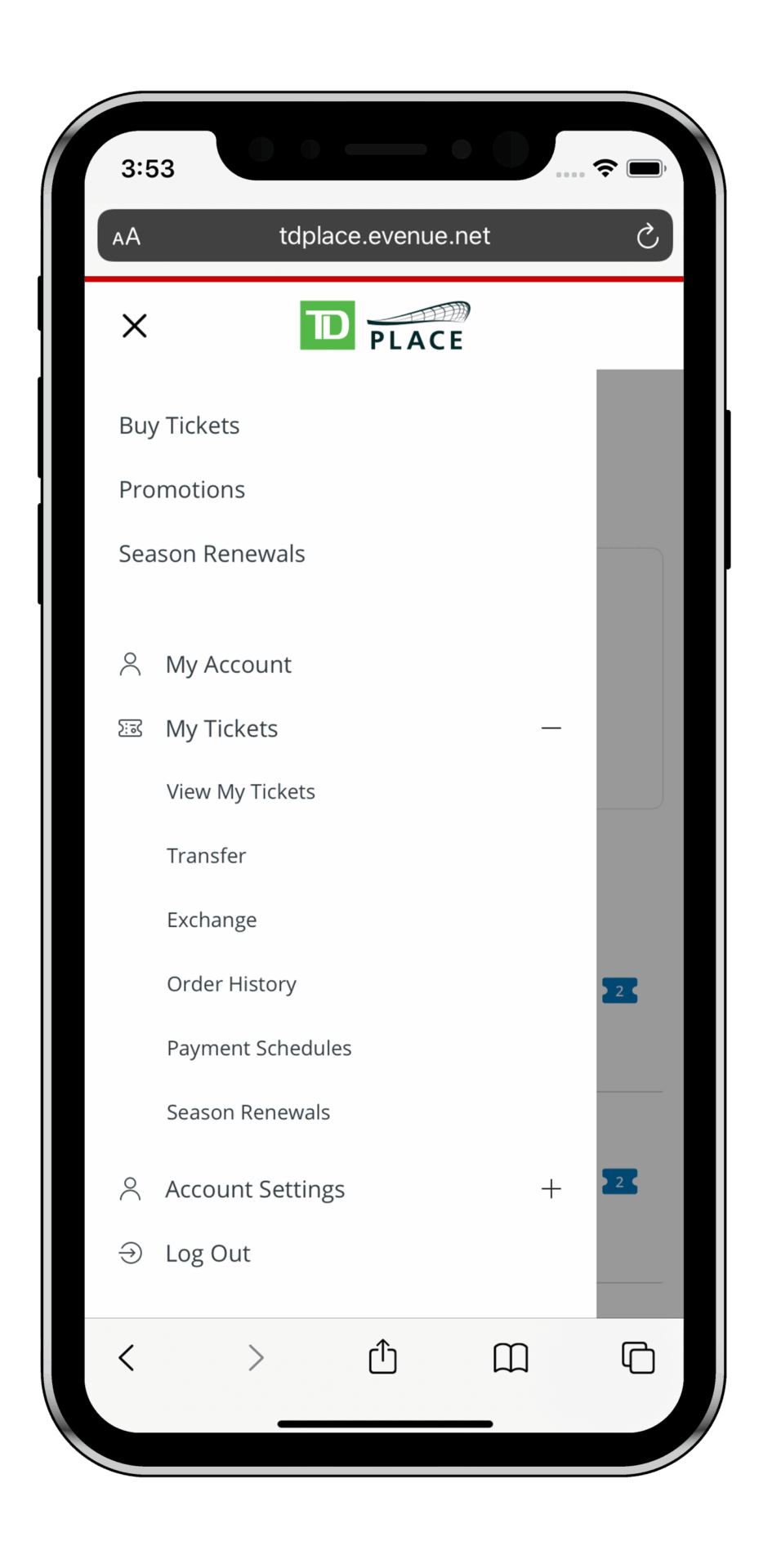Open the Transfer option
The width and height of the screenshot is (781, 1568).
(206, 856)
